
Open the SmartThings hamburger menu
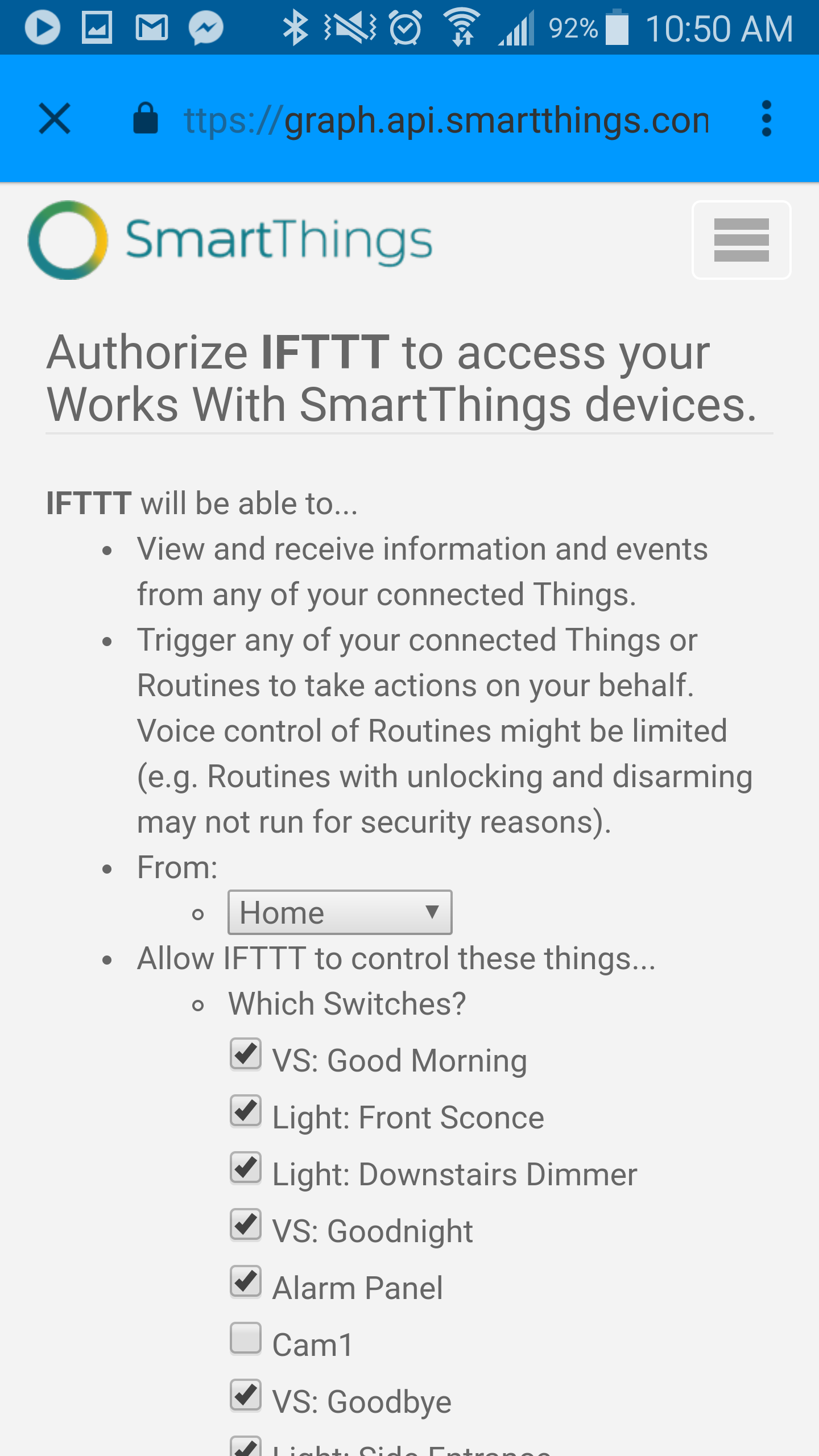click(x=741, y=240)
